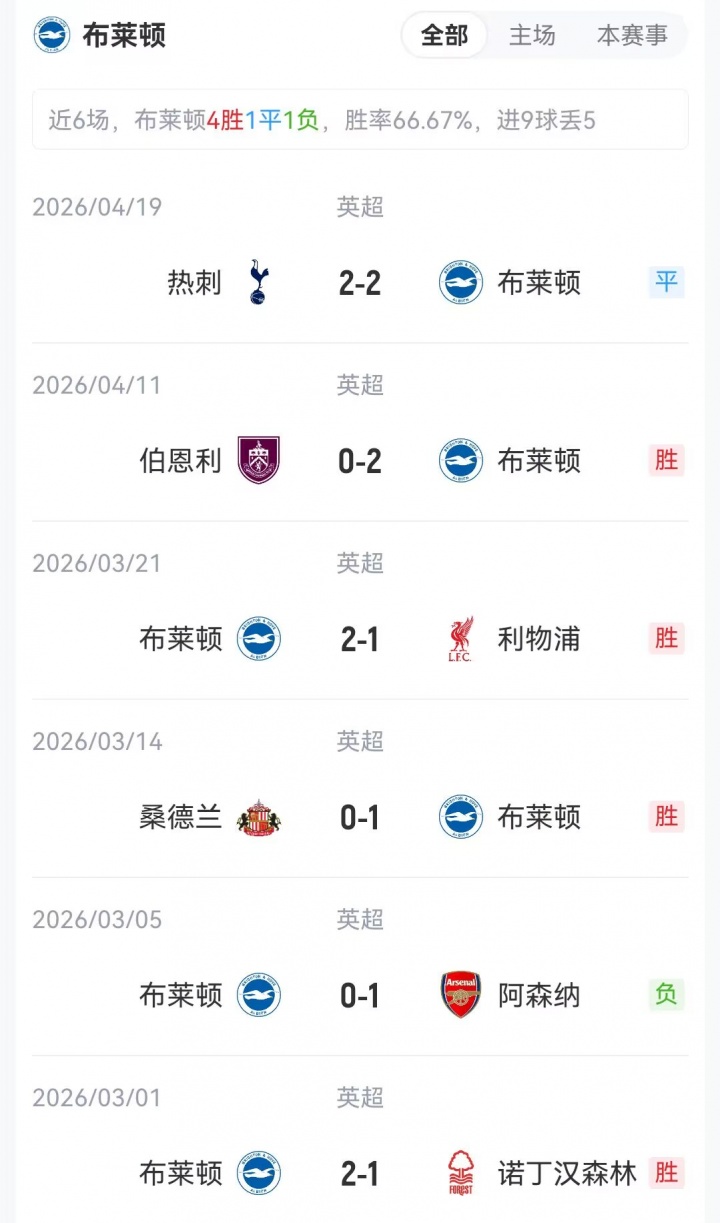The image size is (720, 1223).
Task: View the 伯恩利 0-2 布莱顿 match
Action: pyautogui.click(x=360, y=461)
